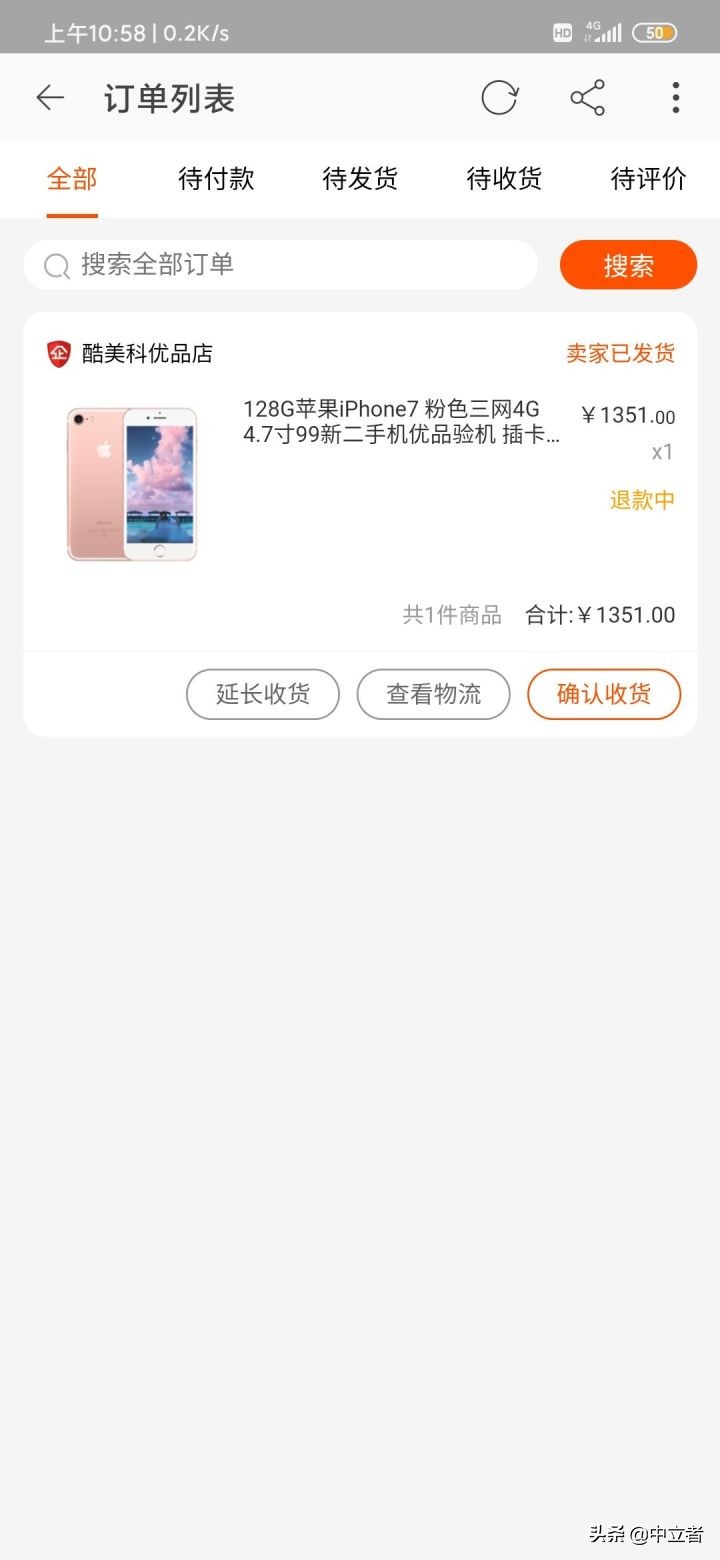Select the 待评价 tab

[x=647, y=179]
